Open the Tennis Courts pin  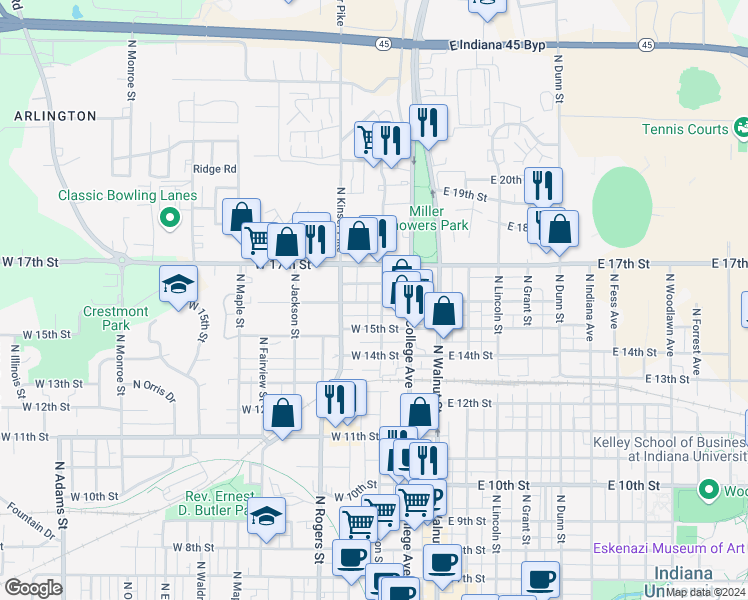pos(741,129)
